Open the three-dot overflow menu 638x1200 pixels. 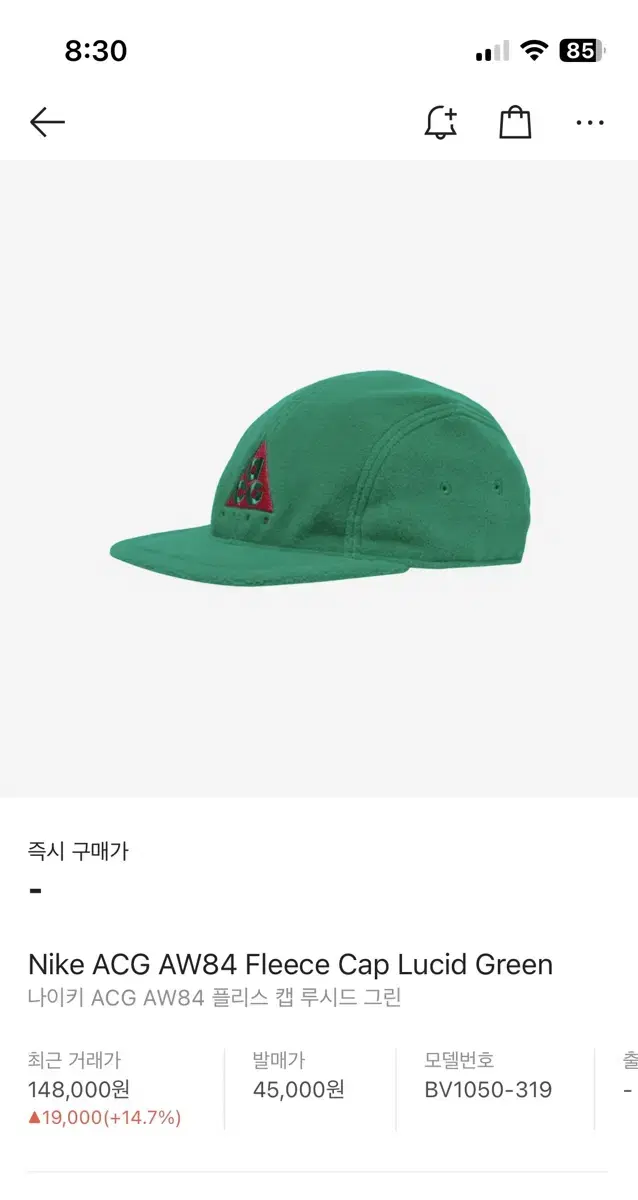click(x=590, y=123)
